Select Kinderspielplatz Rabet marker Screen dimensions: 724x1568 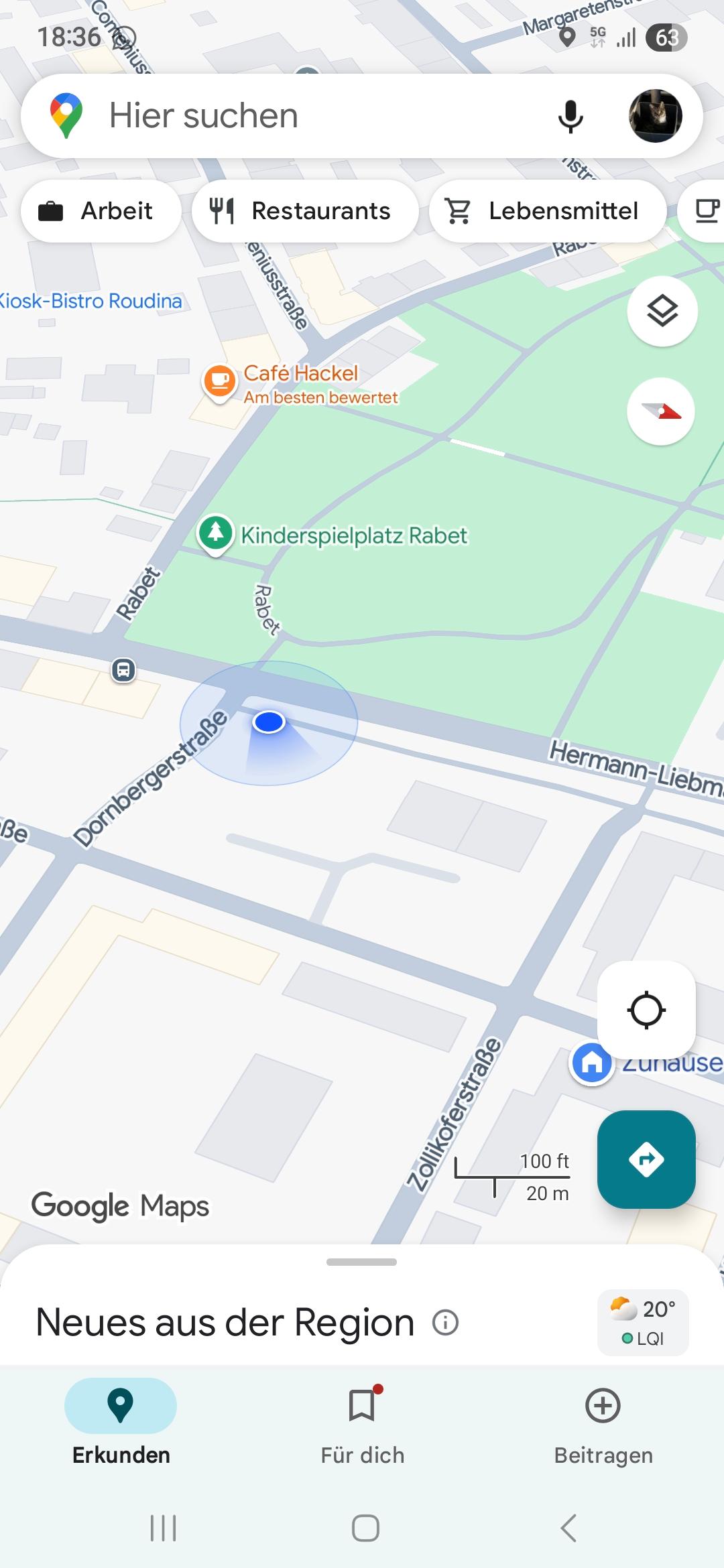pyautogui.click(x=215, y=535)
